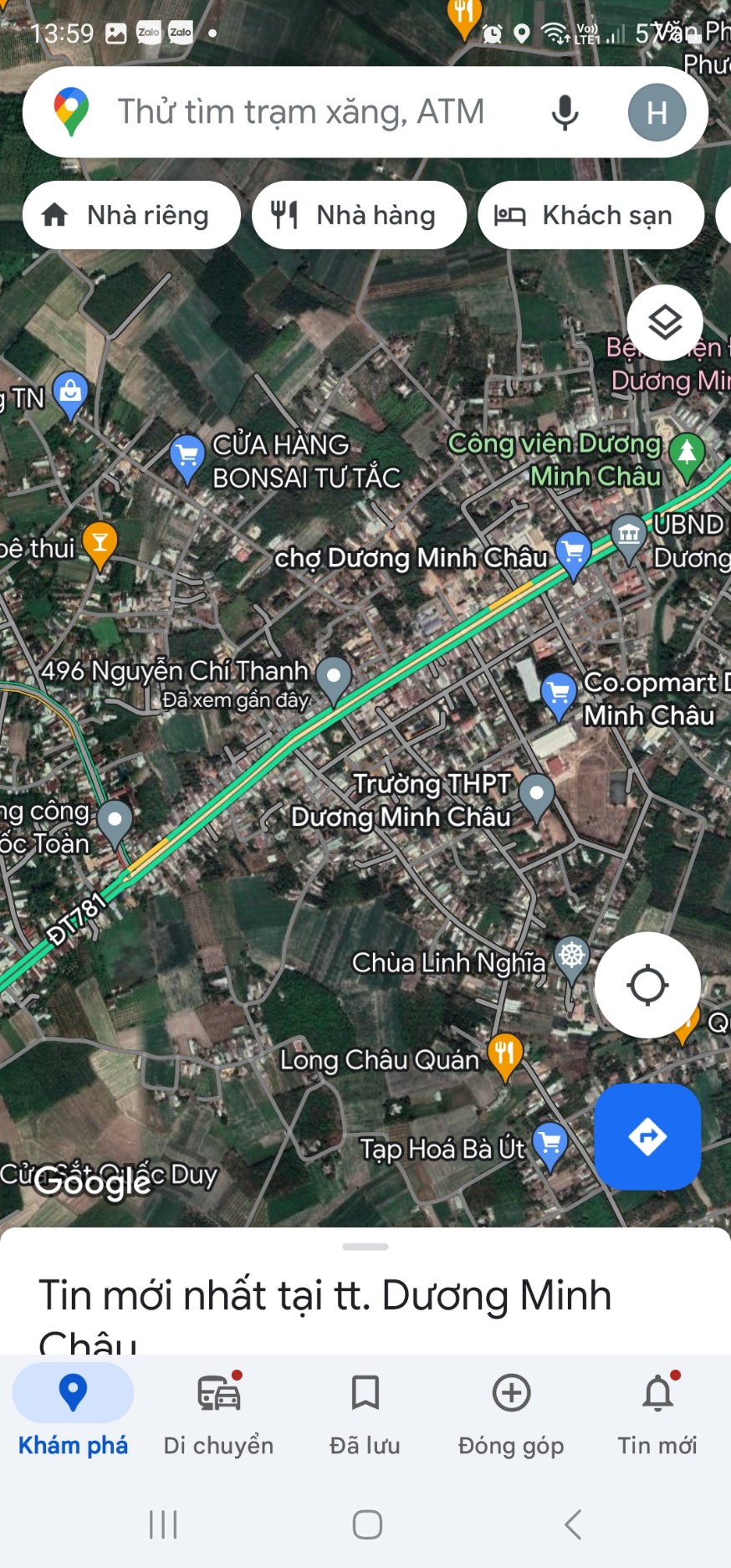This screenshot has height=1568, width=731.
Task: Open the map layers button
Action: pyautogui.click(x=665, y=323)
